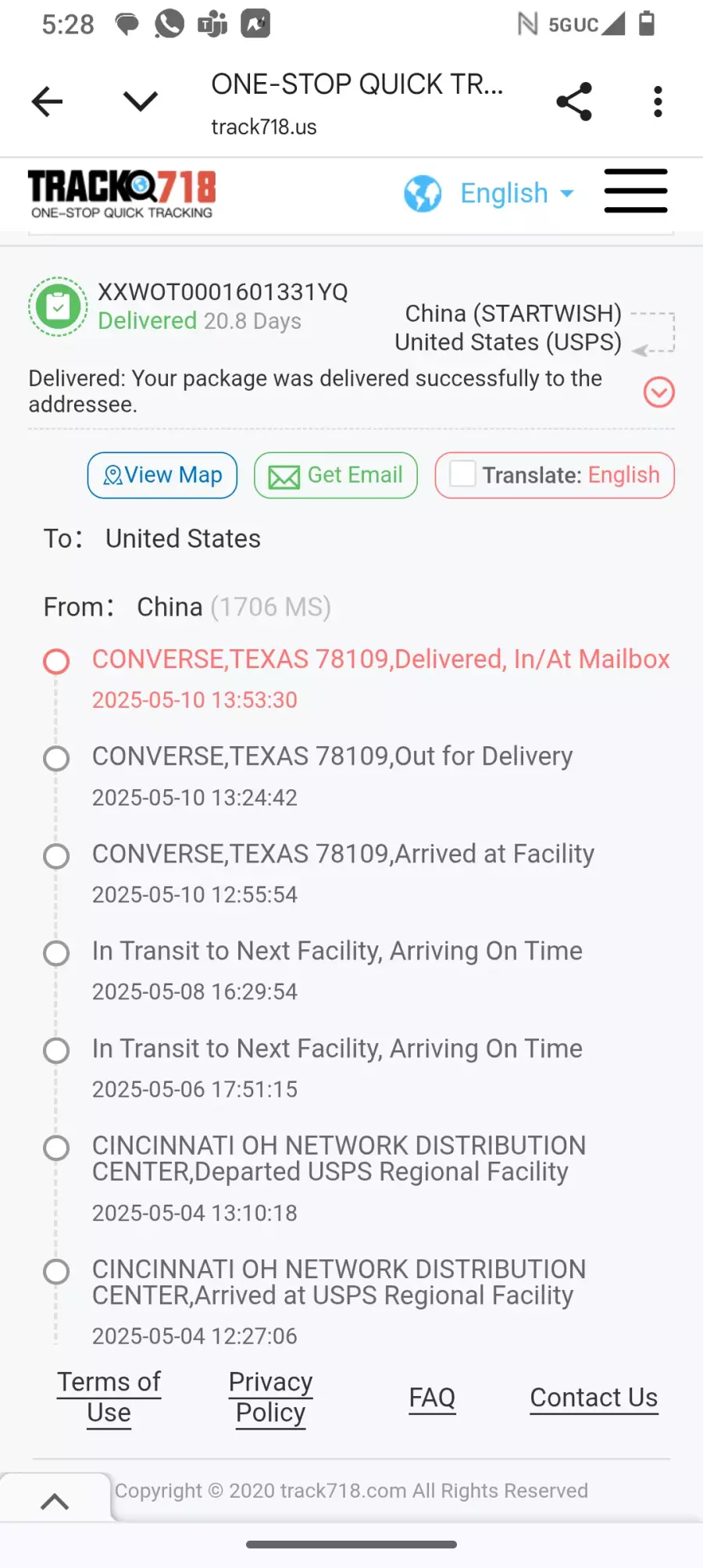Image resolution: width=703 pixels, height=1568 pixels.
Task: Open the hamburger menu
Action: click(x=636, y=191)
